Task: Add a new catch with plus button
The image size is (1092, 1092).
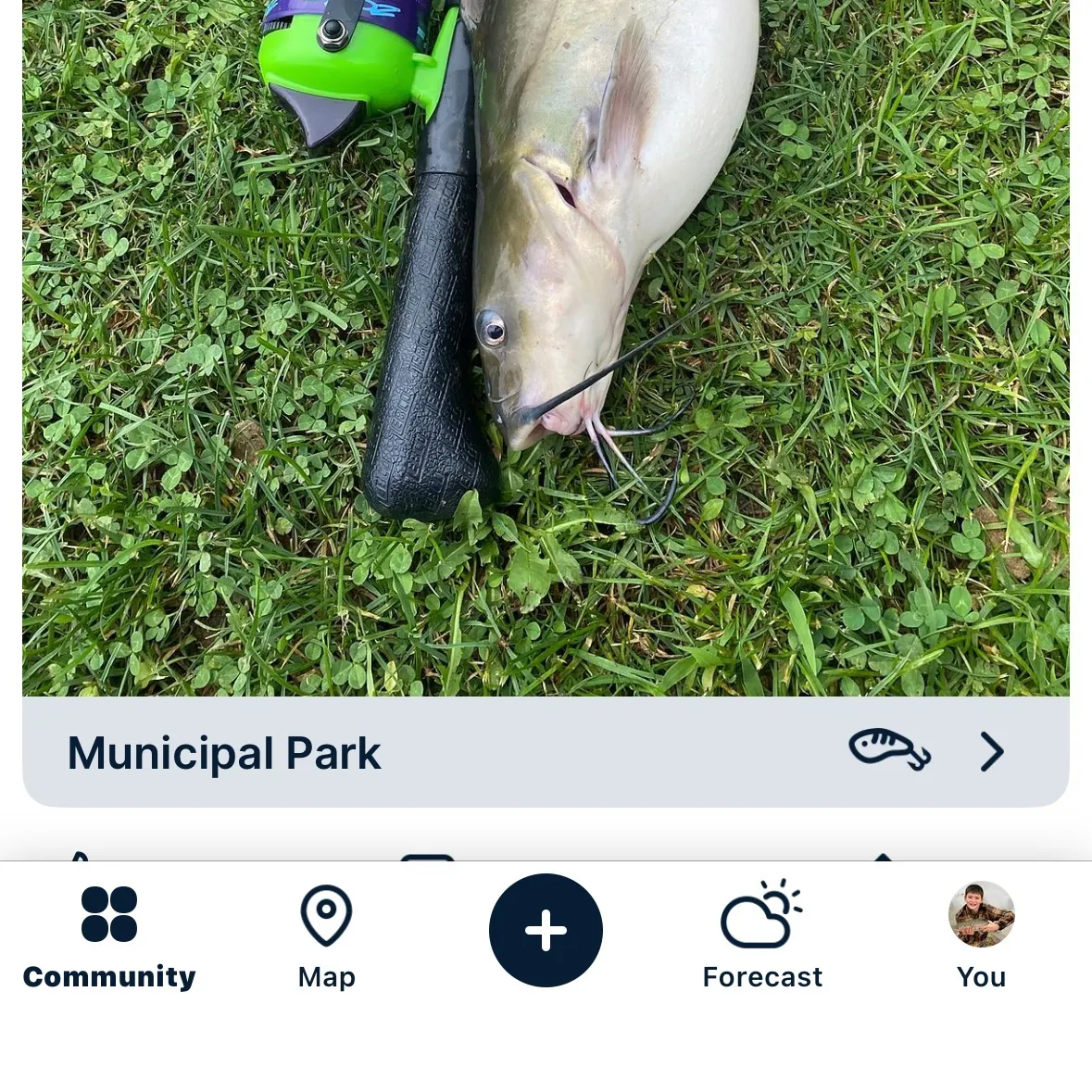Action: 546,930
